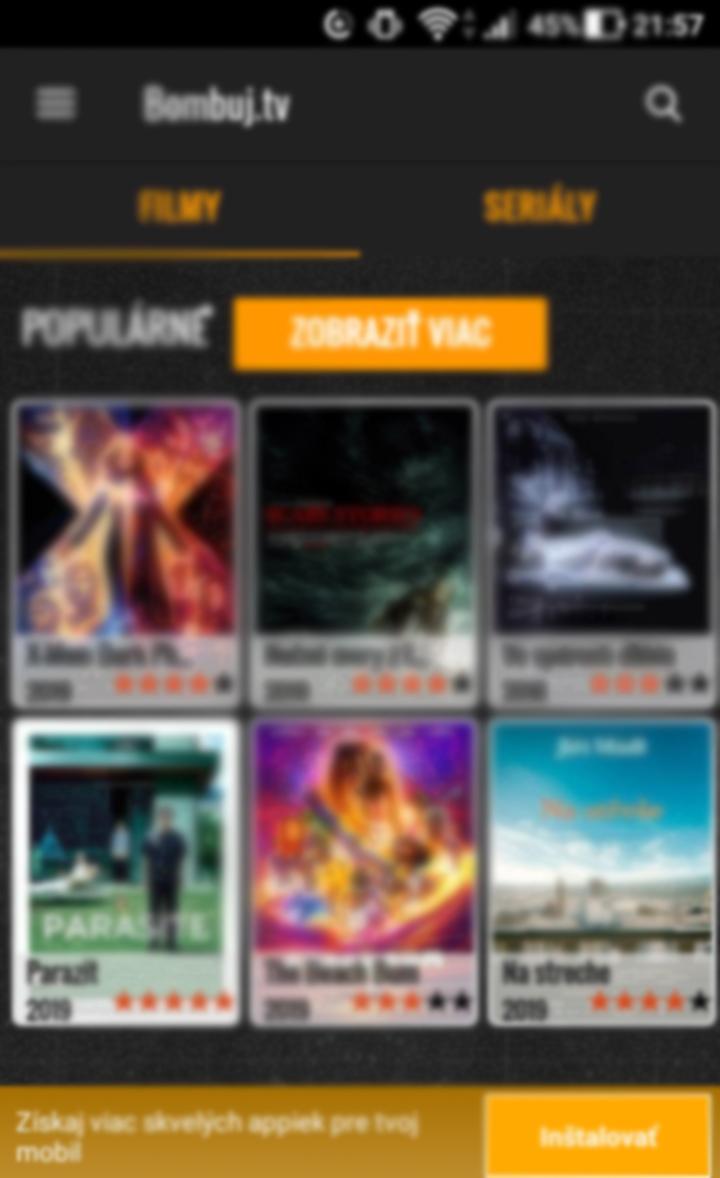This screenshot has height=1178, width=720.
Task: Open the X-Men Dark Phoenix movie card
Action: pos(126,552)
